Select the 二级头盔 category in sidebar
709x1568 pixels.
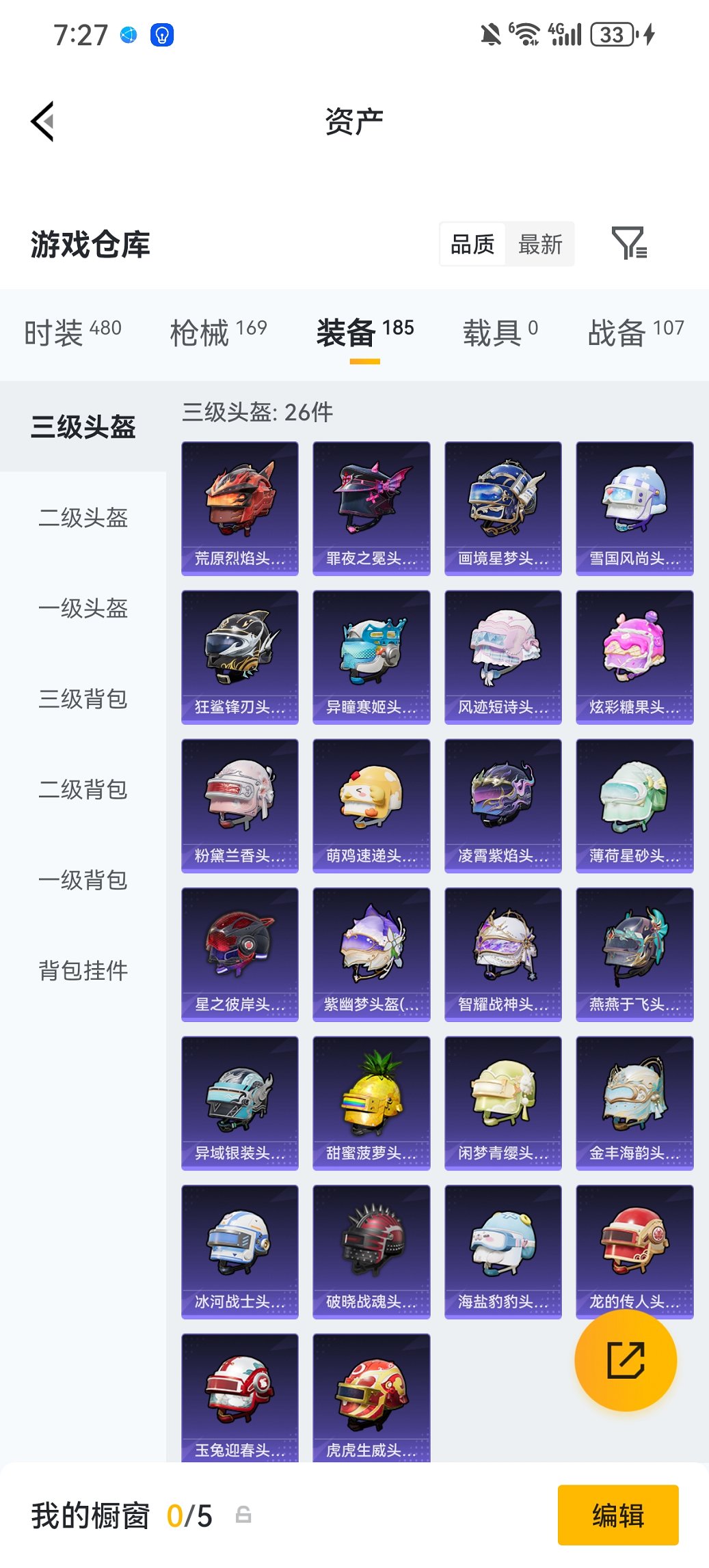click(x=82, y=519)
